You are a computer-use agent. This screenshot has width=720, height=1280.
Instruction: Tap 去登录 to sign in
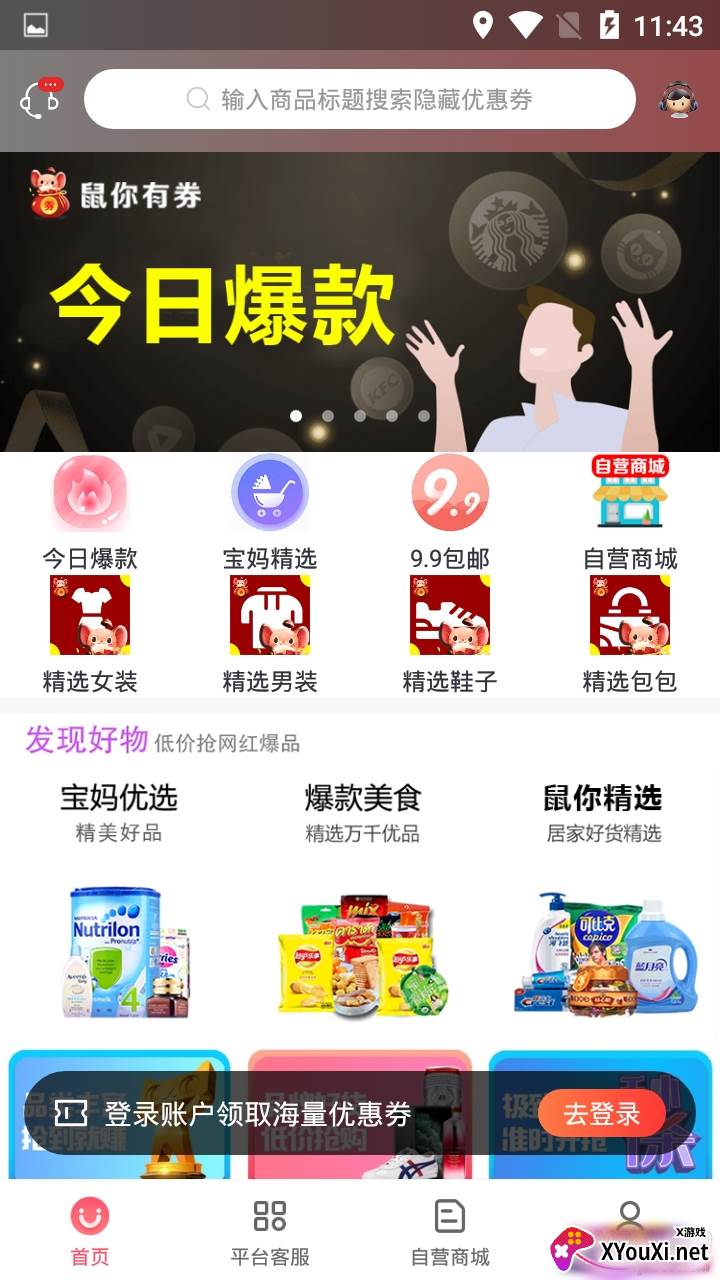[602, 1113]
